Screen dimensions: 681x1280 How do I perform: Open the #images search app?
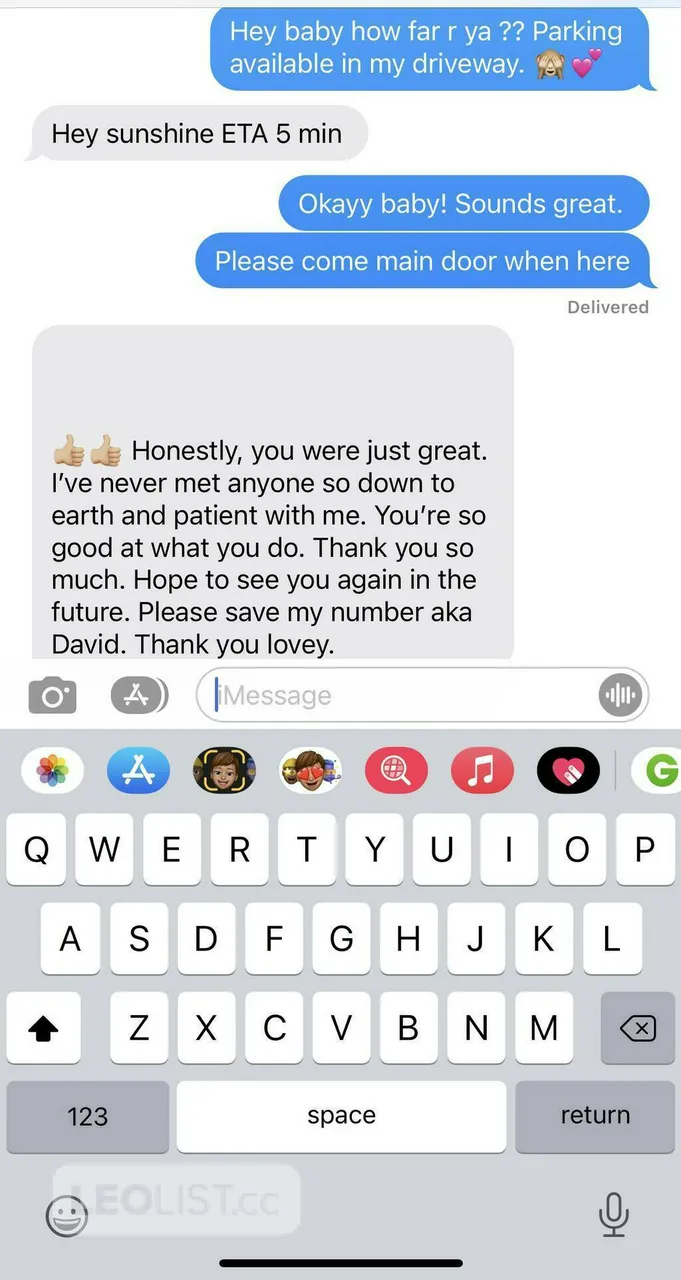point(396,771)
